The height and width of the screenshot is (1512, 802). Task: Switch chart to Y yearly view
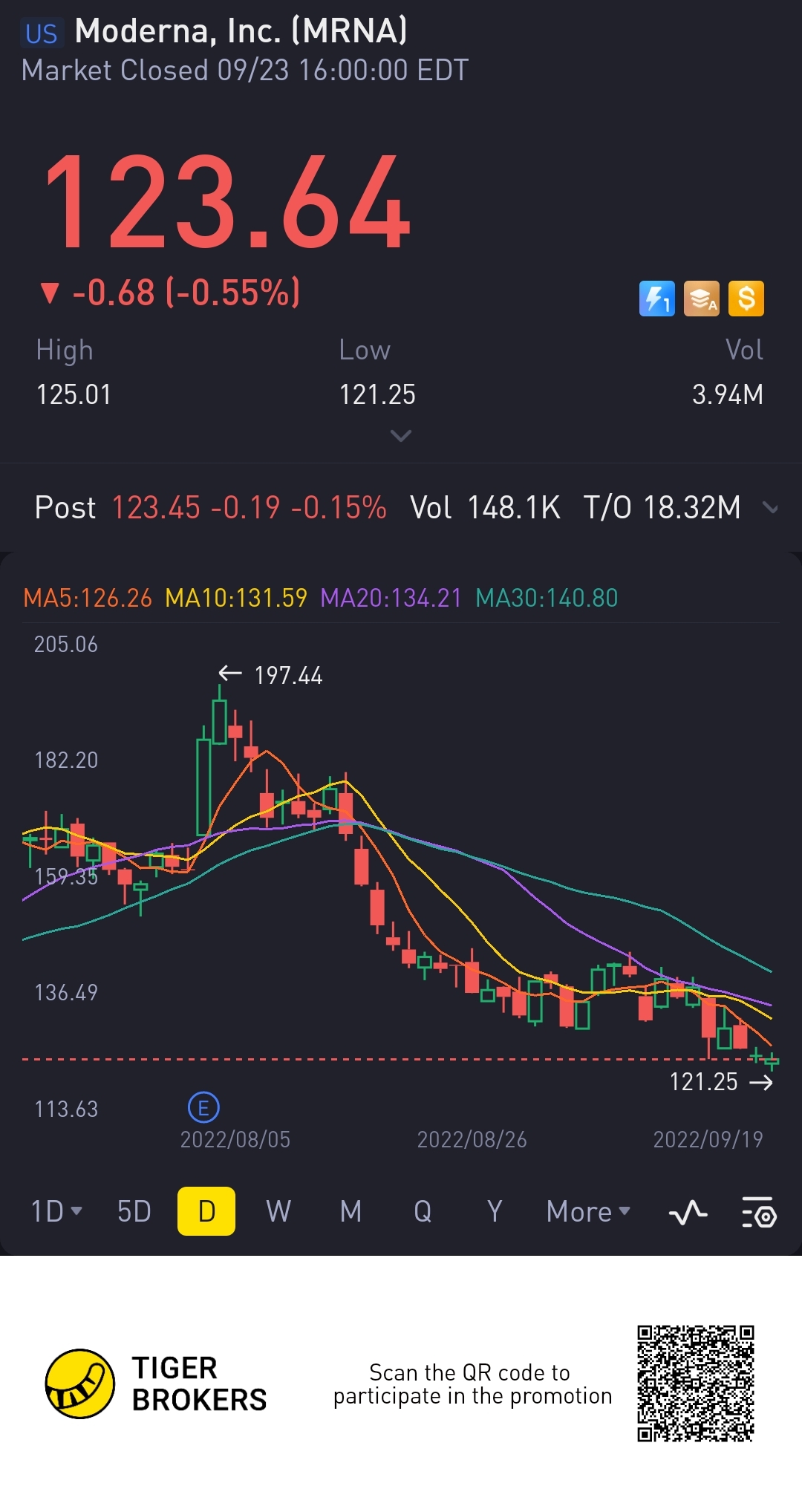pyautogui.click(x=495, y=1211)
